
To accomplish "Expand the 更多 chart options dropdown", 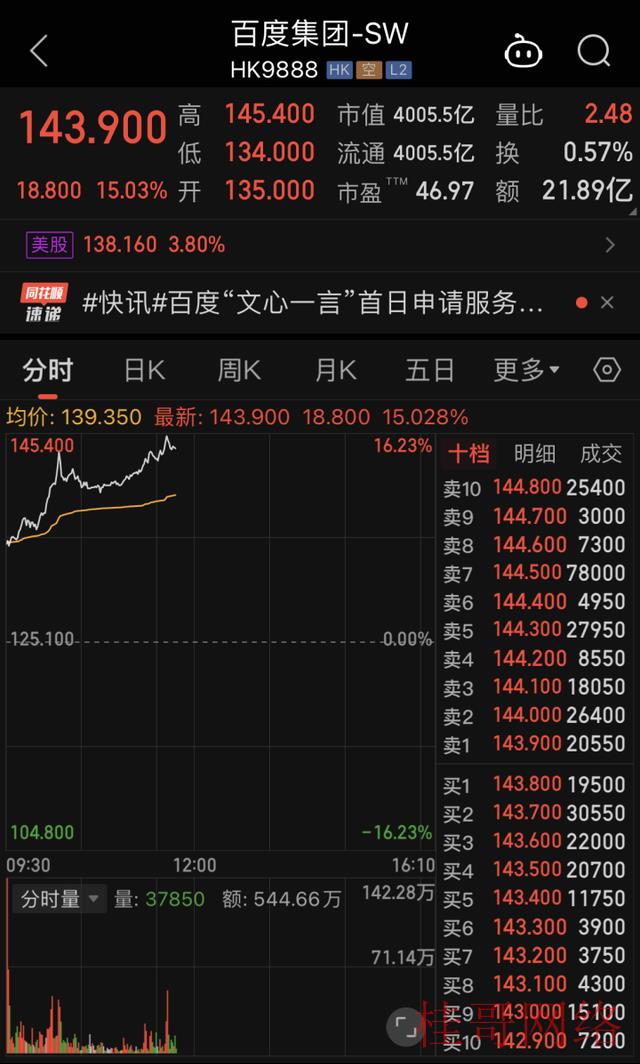I will point(527,370).
